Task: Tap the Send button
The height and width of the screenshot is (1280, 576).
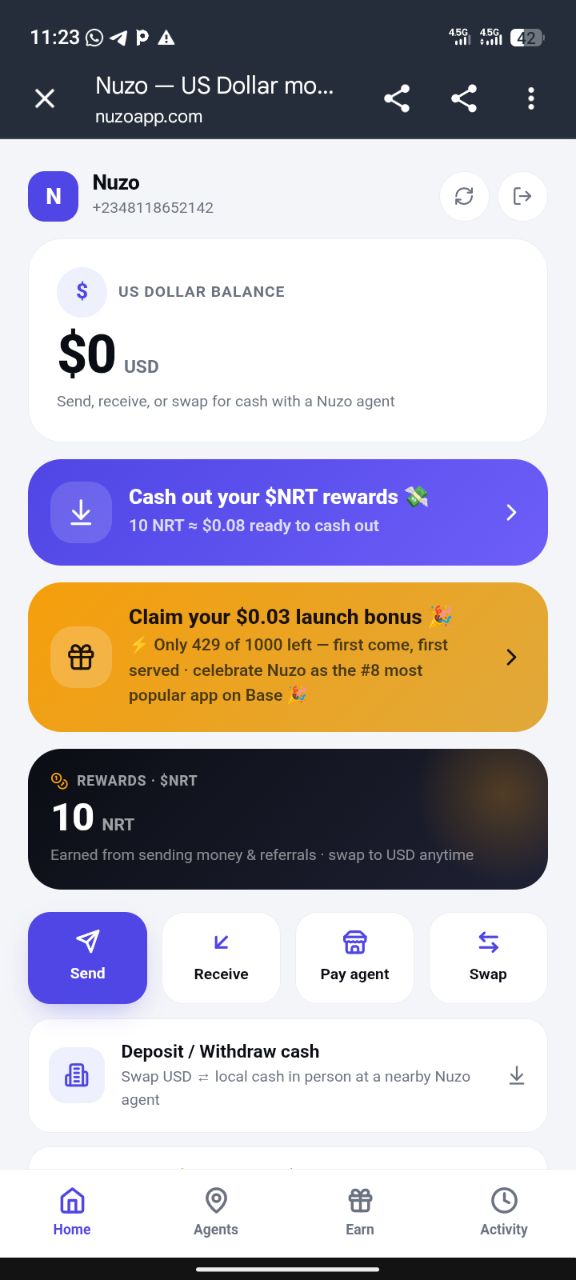Action: [x=87, y=957]
